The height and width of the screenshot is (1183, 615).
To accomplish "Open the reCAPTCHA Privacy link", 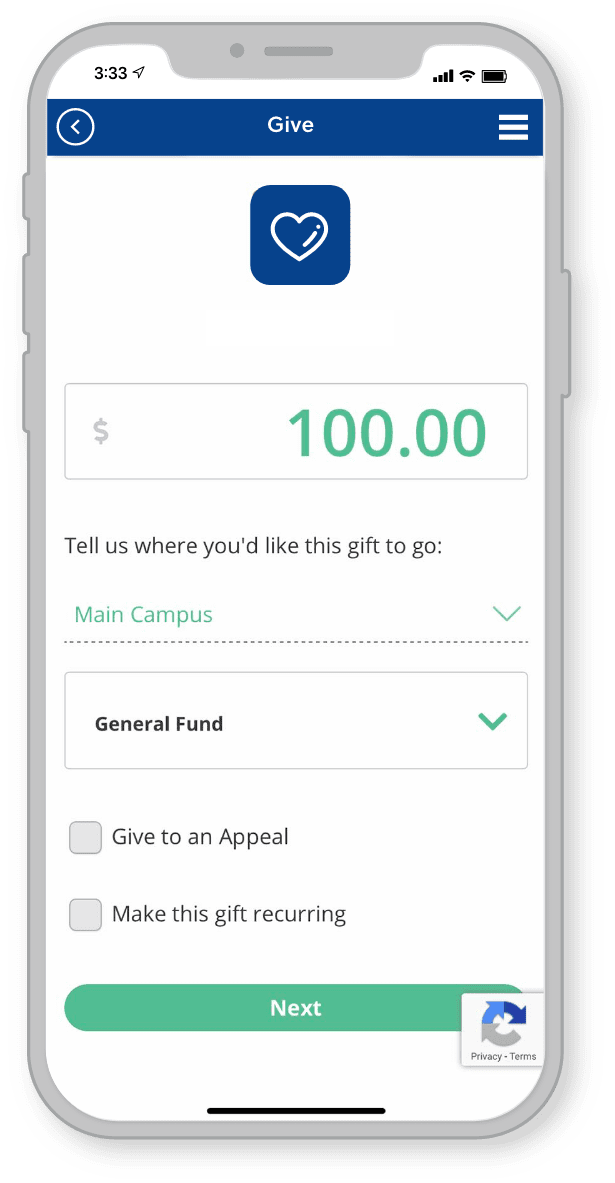I will [486, 1056].
